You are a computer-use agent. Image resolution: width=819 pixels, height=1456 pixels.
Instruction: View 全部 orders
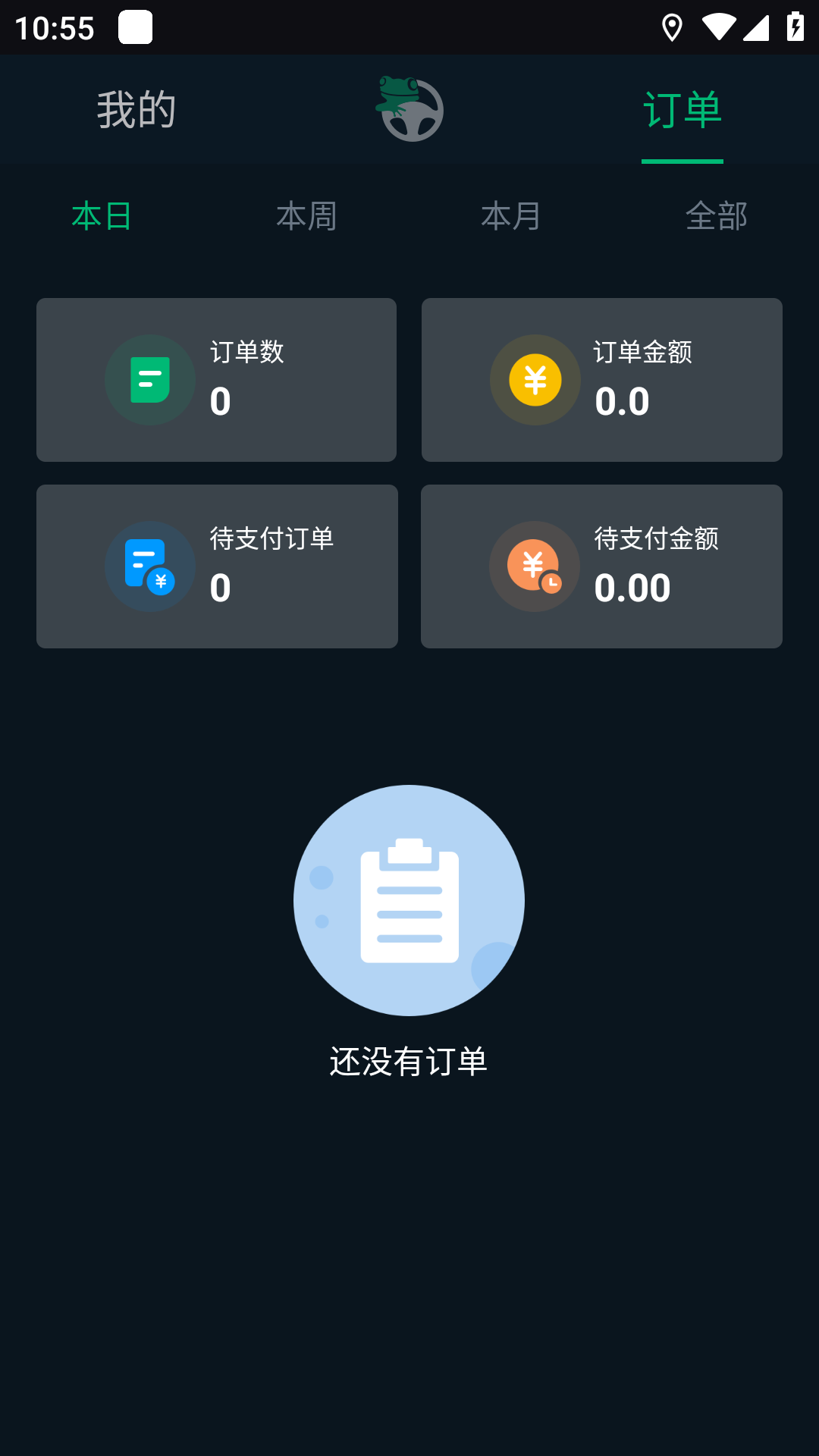(716, 217)
